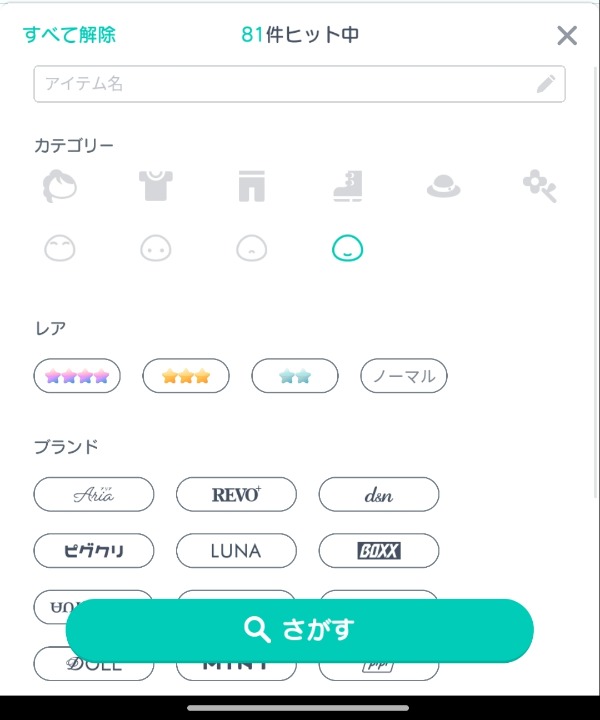This screenshot has height=720, width=600.
Task: Select the ノーマル rarity chip
Action: (x=404, y=376)
